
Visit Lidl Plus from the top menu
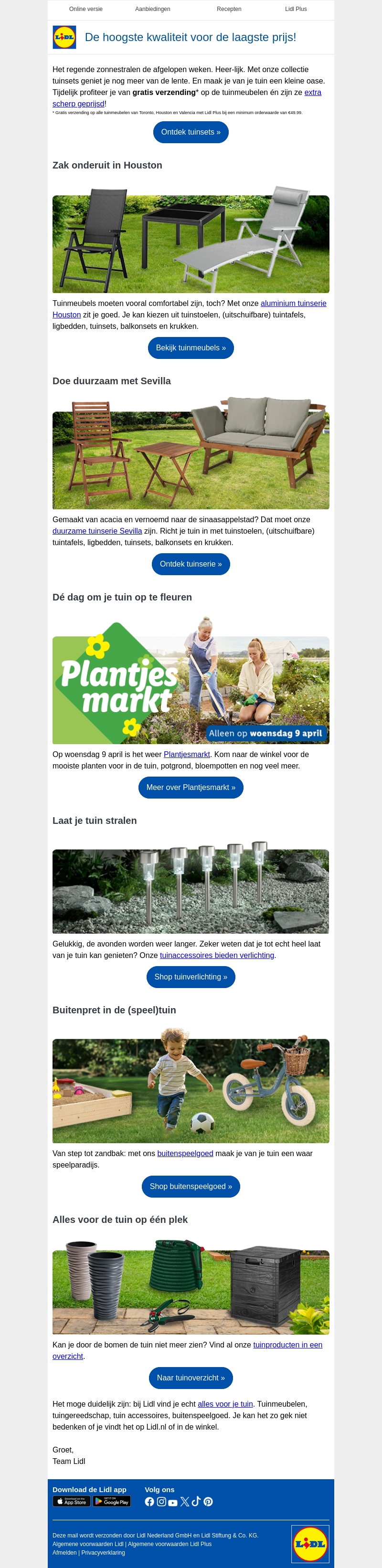point(296,9)
